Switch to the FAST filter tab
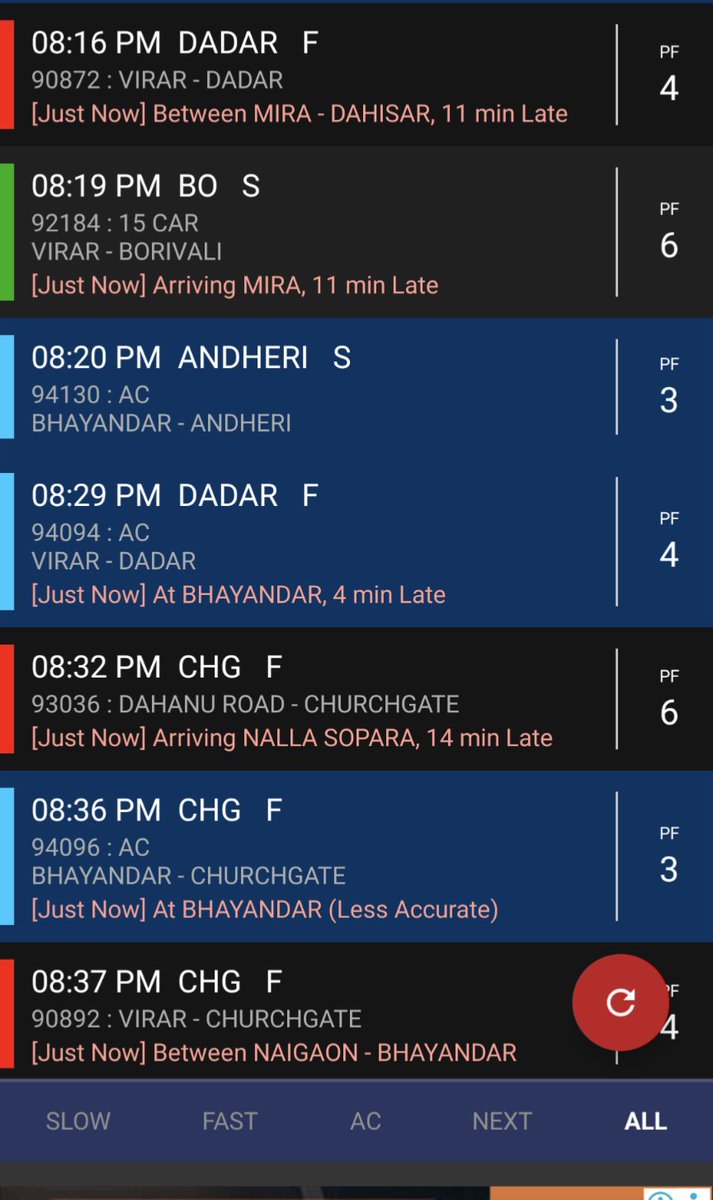Viewport: 713px width, 1200px height. click(230, 1121)
